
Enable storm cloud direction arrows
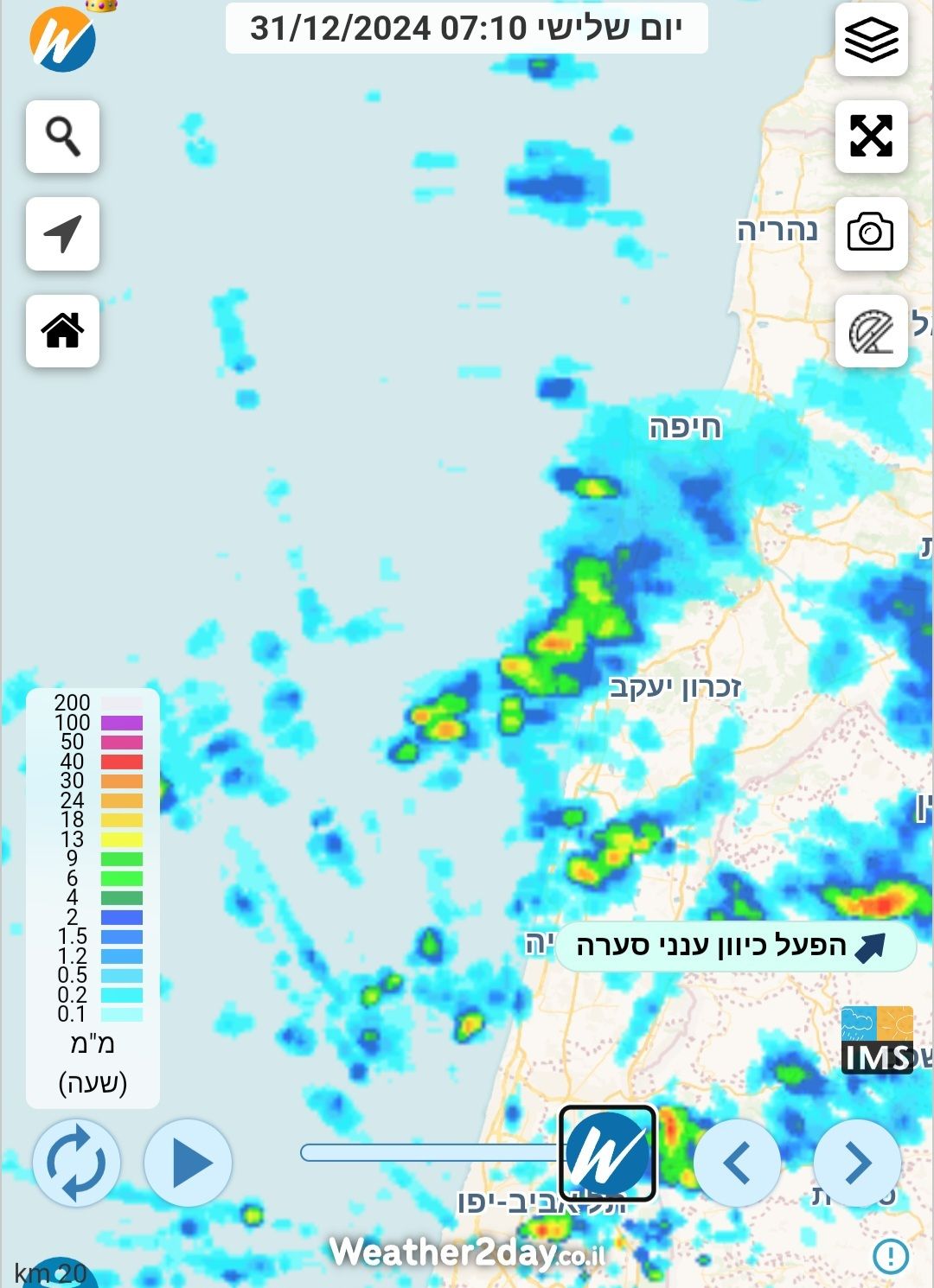click(x=736, y=947)
